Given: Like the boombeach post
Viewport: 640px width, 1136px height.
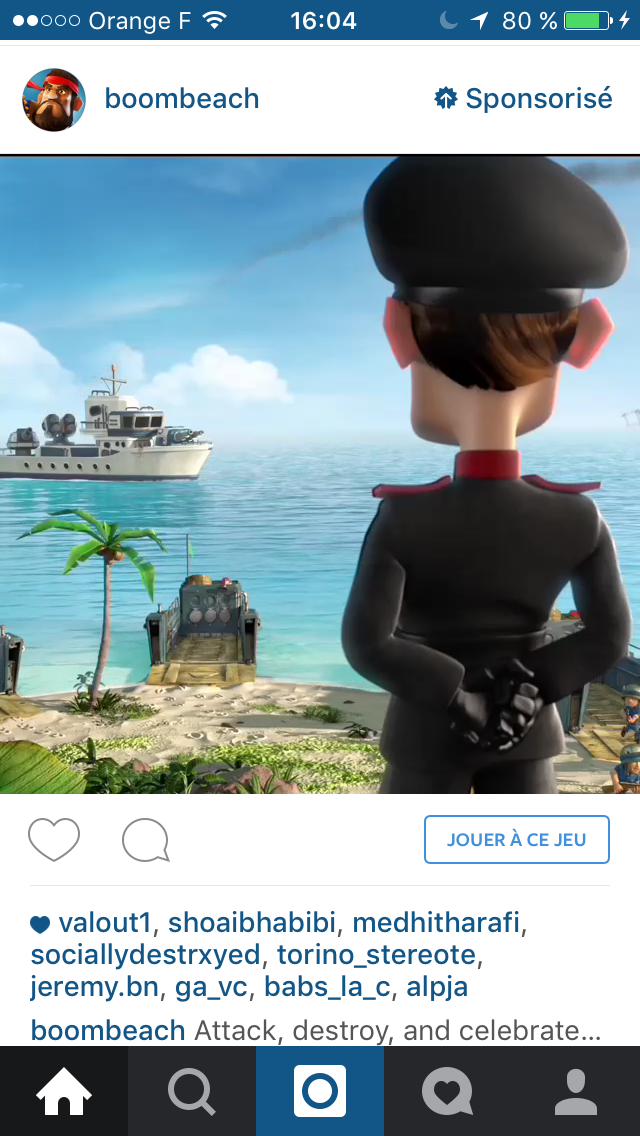Looking at the screenshot, I should point(54,840).
